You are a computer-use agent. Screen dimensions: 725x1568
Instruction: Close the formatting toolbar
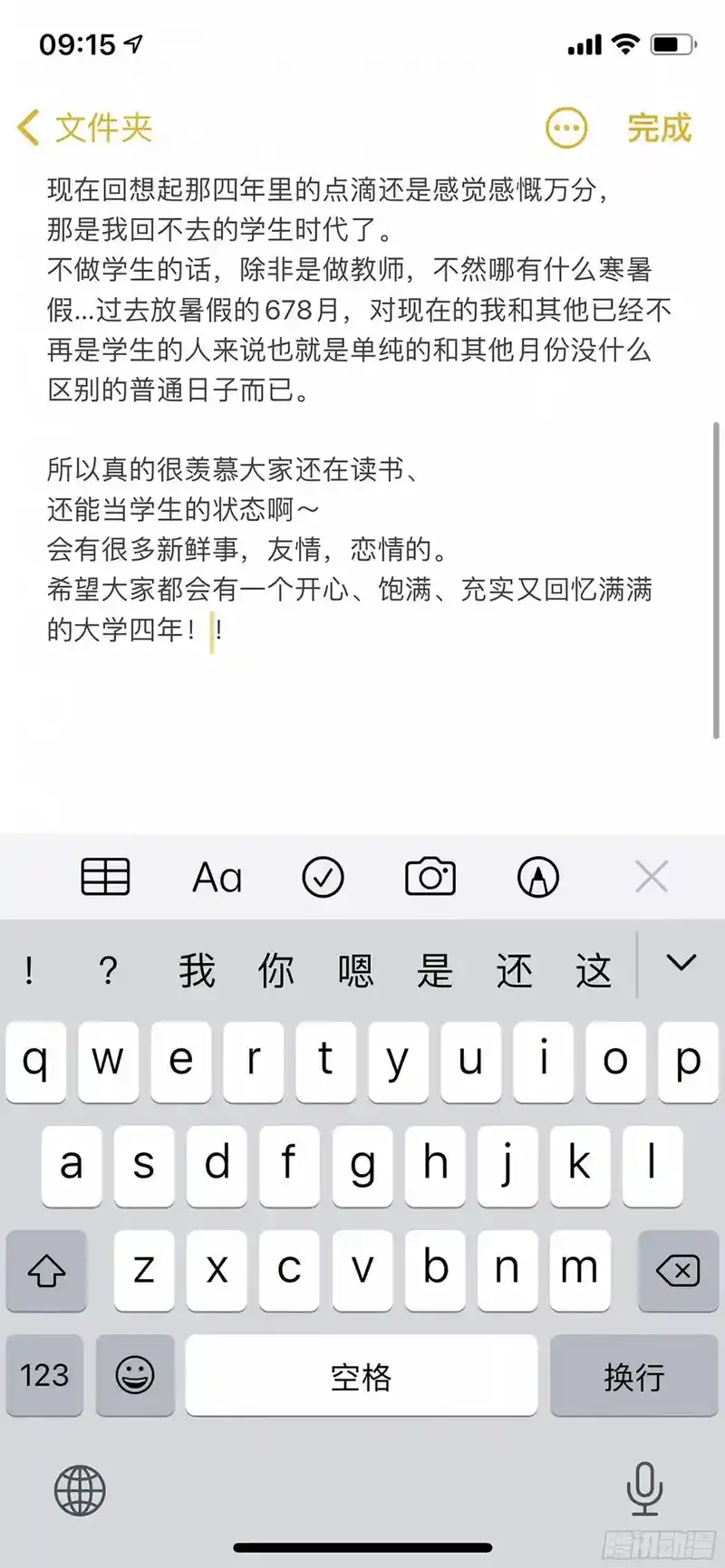(652, 877)
